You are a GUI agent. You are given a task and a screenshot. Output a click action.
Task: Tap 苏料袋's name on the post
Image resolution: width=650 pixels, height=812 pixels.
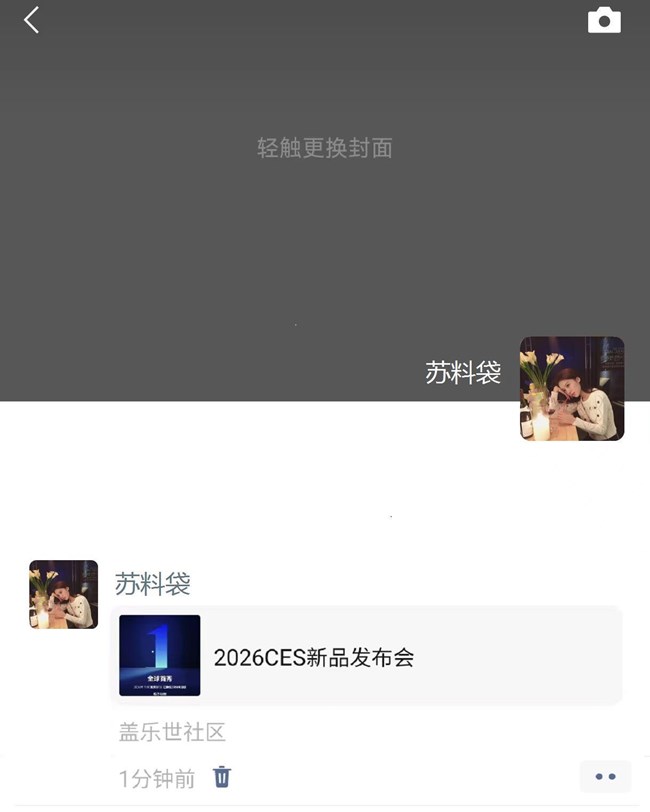152,583
